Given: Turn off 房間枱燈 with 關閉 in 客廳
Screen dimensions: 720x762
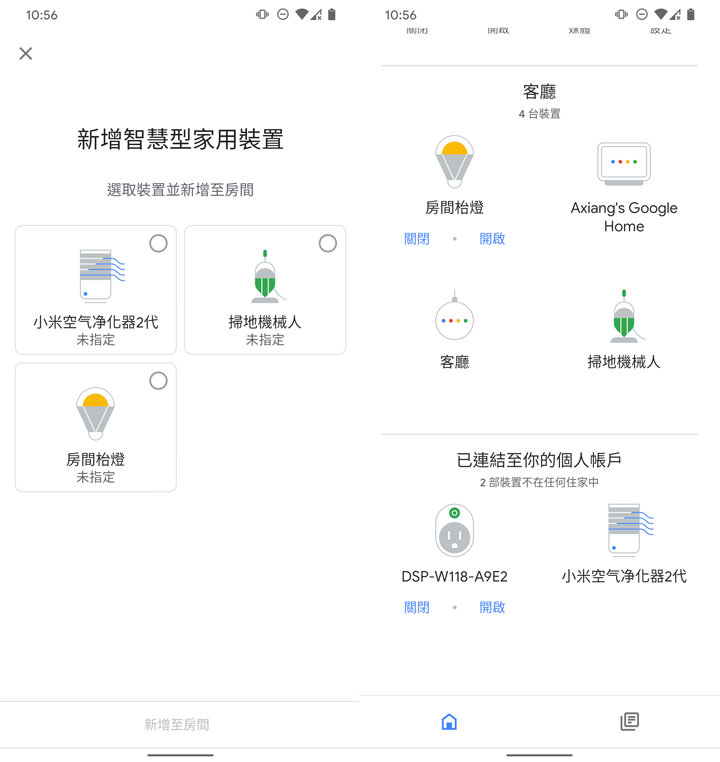Looking at the screenshot, I should coord(417,239).
